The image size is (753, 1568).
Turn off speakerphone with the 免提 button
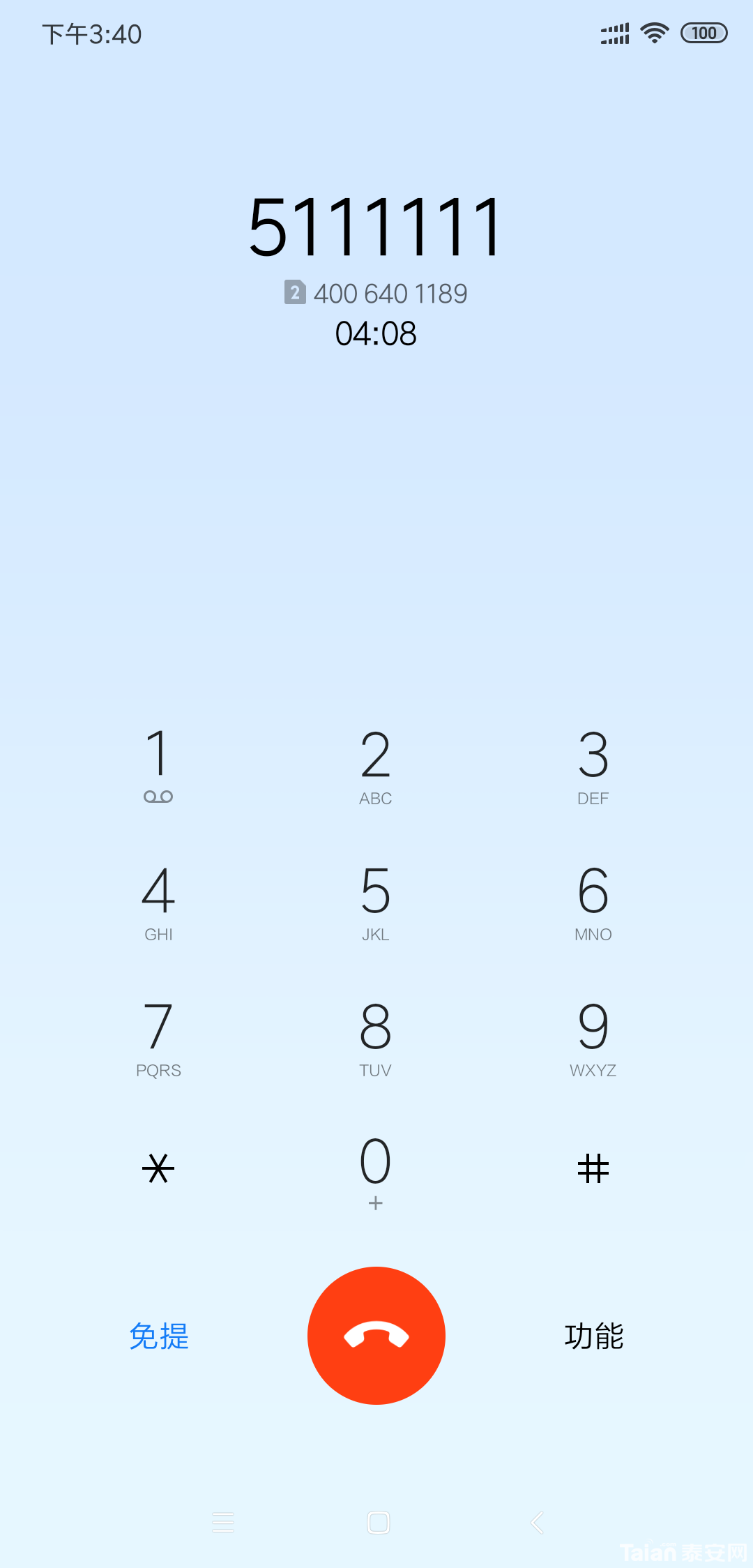click(x=159, y=1336)
